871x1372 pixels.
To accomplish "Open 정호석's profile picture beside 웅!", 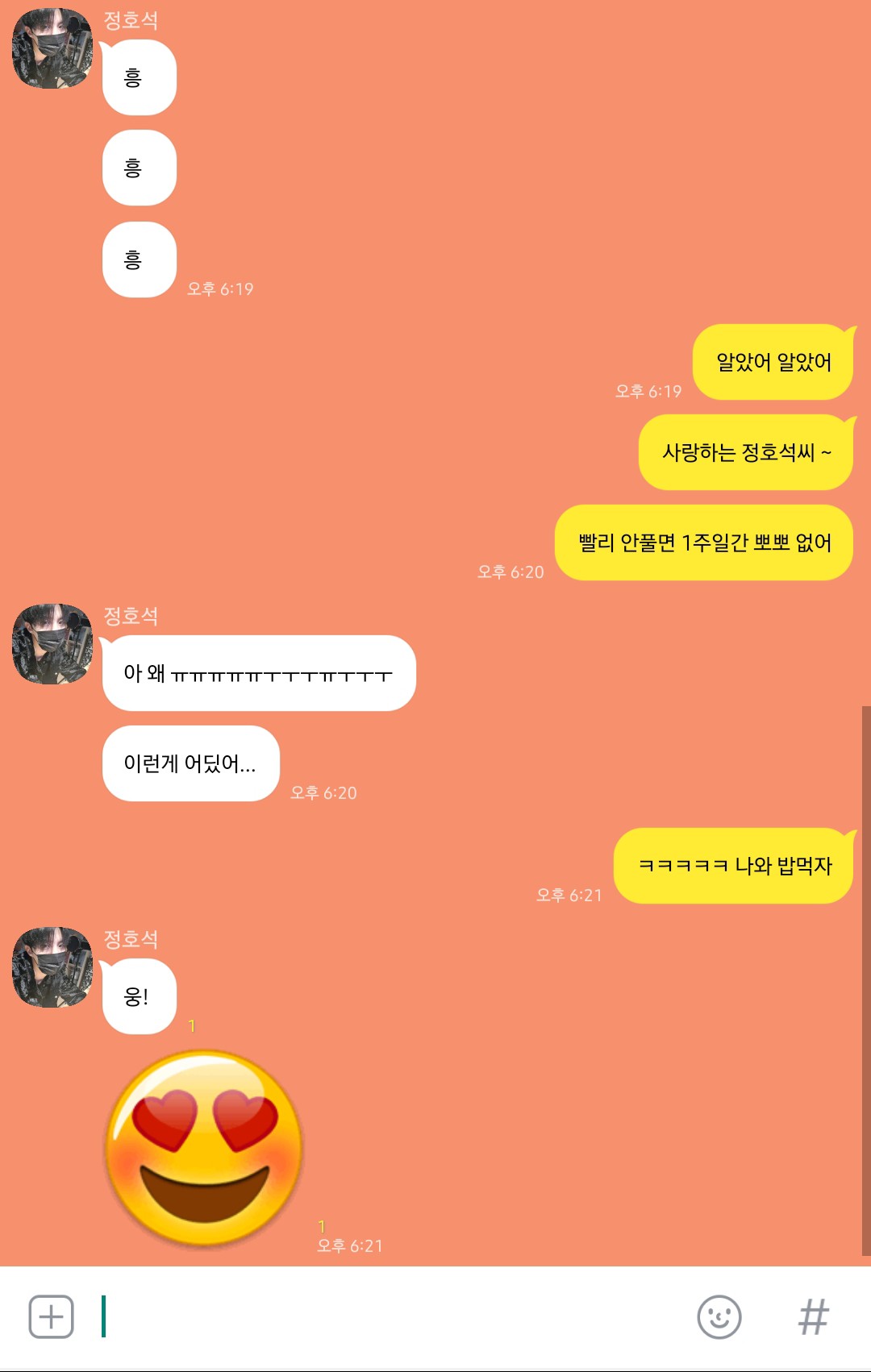I will (52, 967).
